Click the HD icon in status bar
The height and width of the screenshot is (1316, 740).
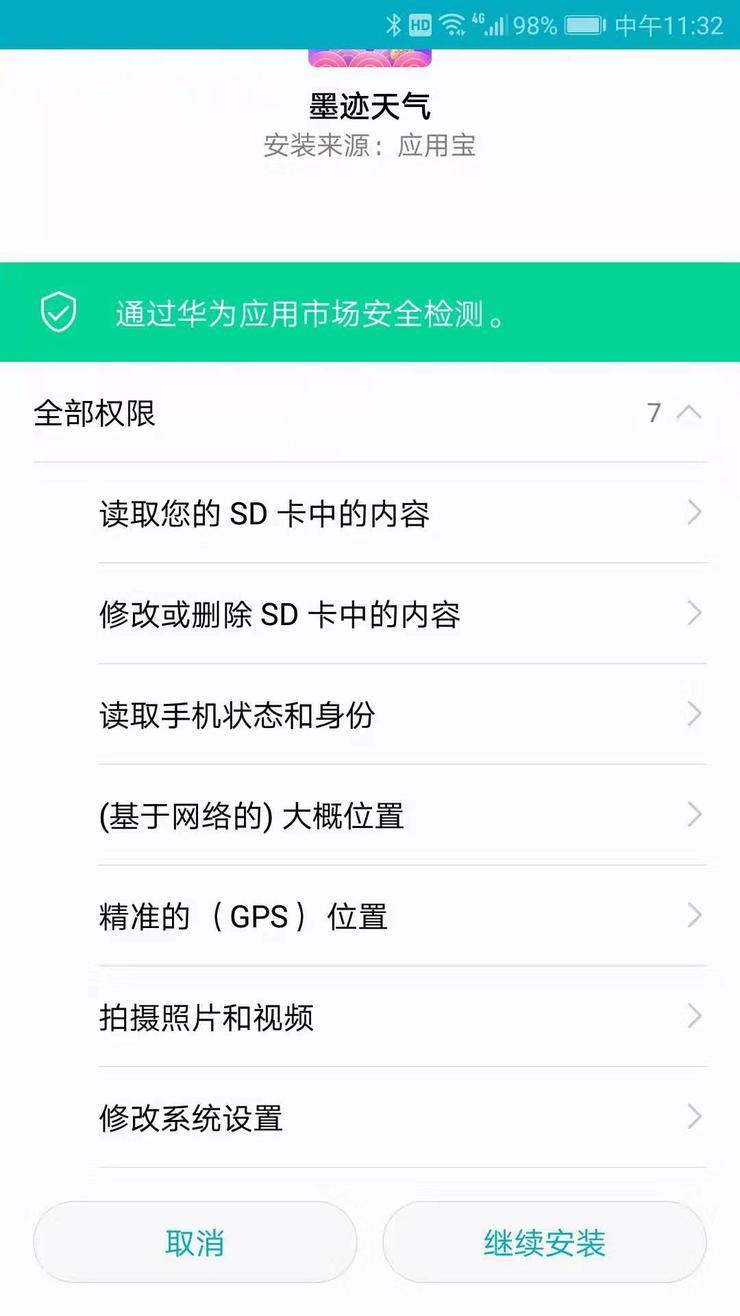pos(422,25)
